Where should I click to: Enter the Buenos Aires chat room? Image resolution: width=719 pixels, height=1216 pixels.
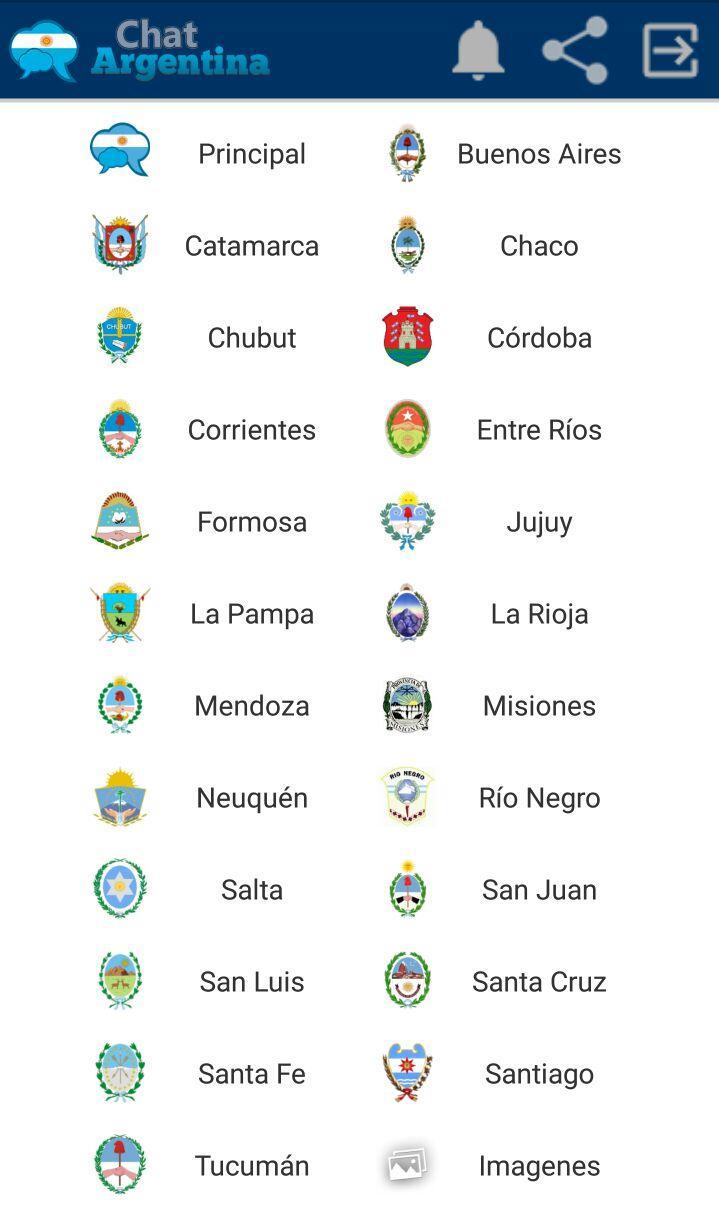538,154
